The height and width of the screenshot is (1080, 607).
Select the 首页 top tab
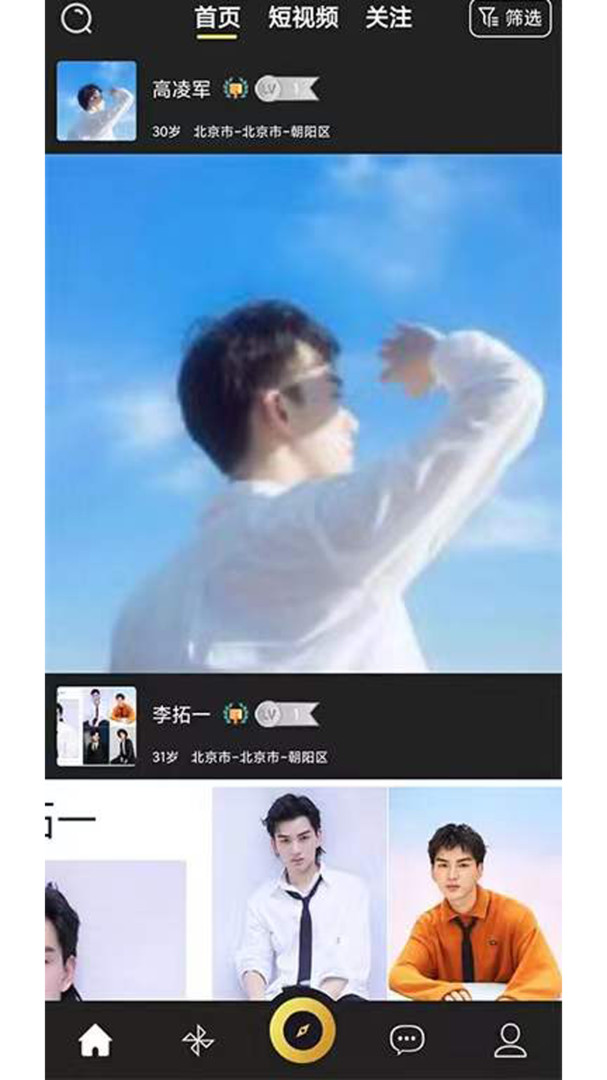pos(217,18)
